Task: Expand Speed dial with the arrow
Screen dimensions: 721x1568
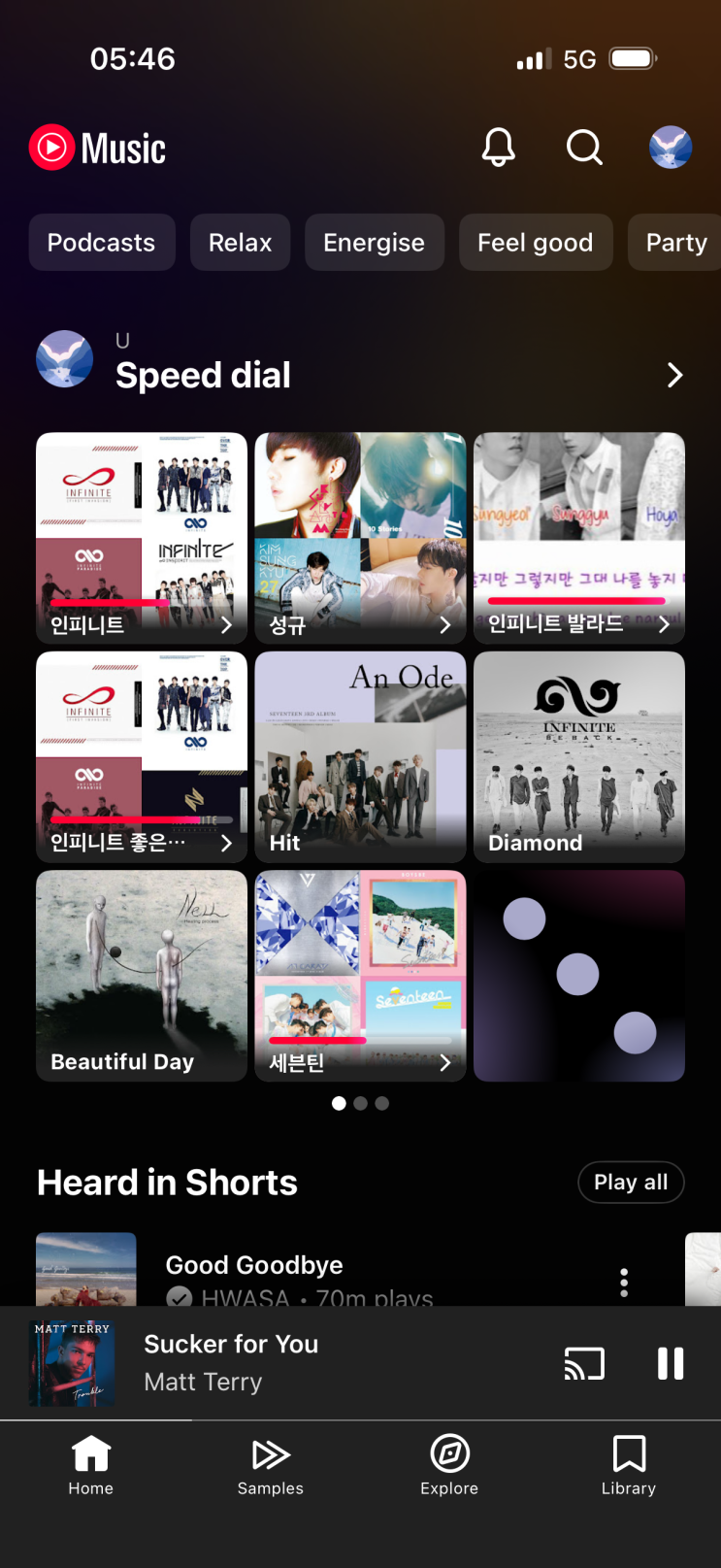Action: coord(674,376)
